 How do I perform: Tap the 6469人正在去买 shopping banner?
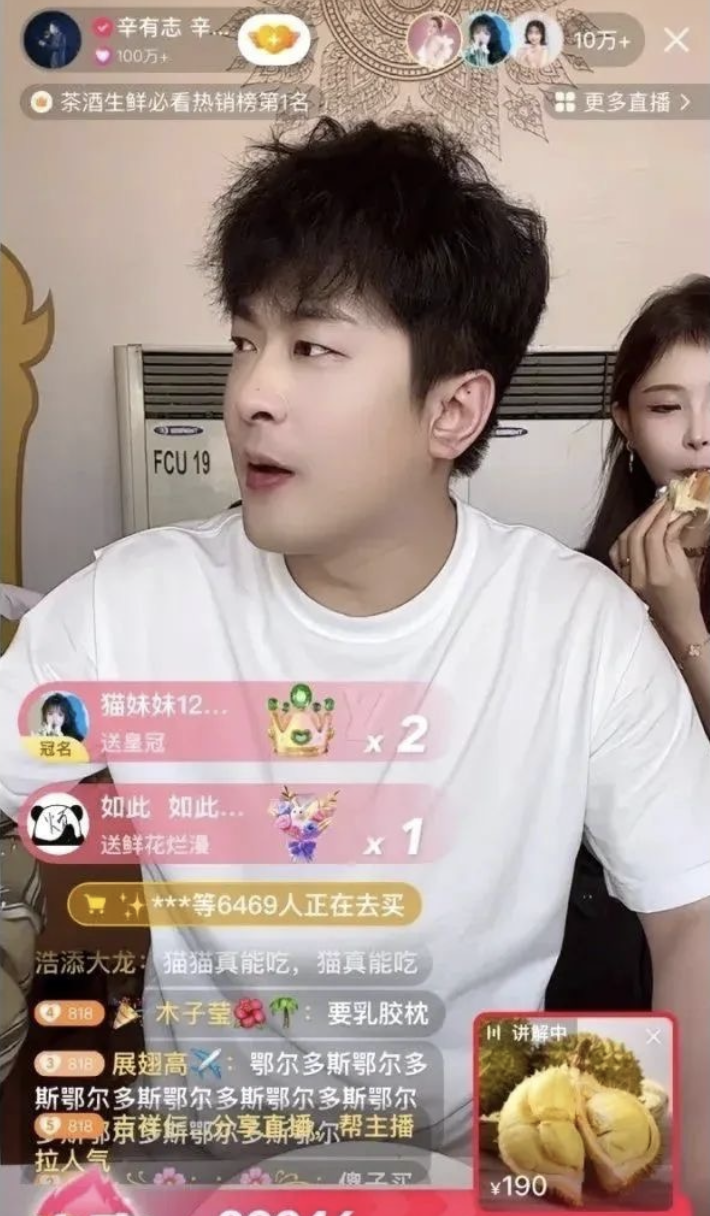(245, 905)
